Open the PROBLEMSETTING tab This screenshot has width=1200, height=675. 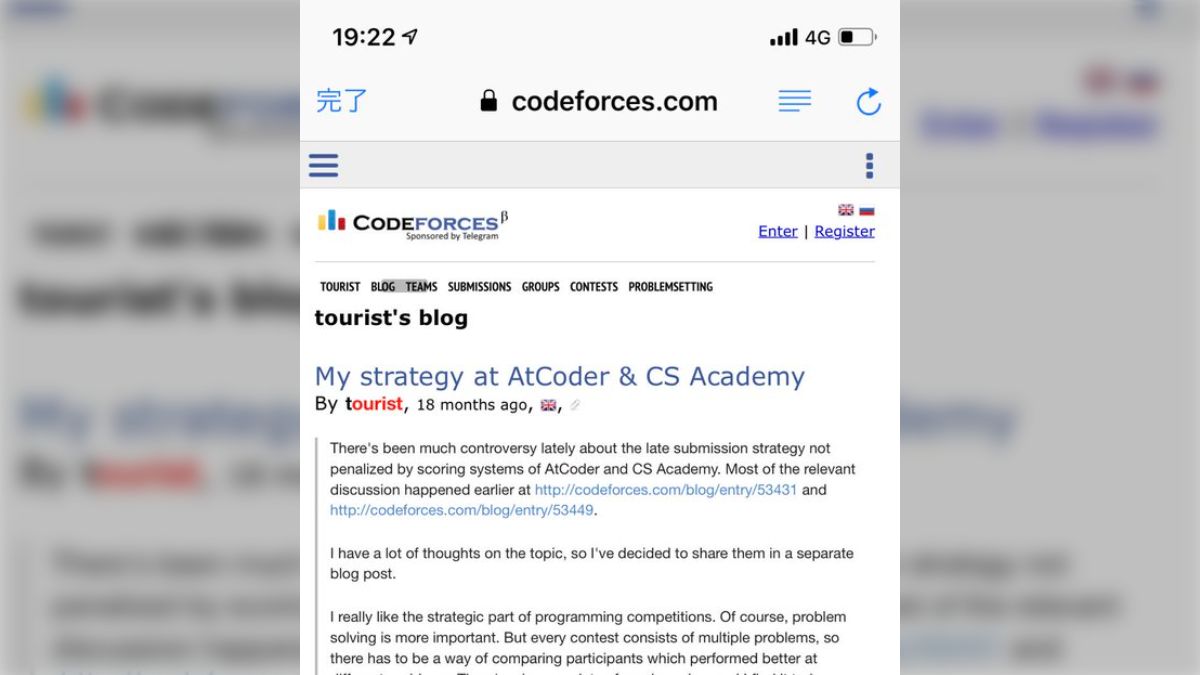coord(670,287)
